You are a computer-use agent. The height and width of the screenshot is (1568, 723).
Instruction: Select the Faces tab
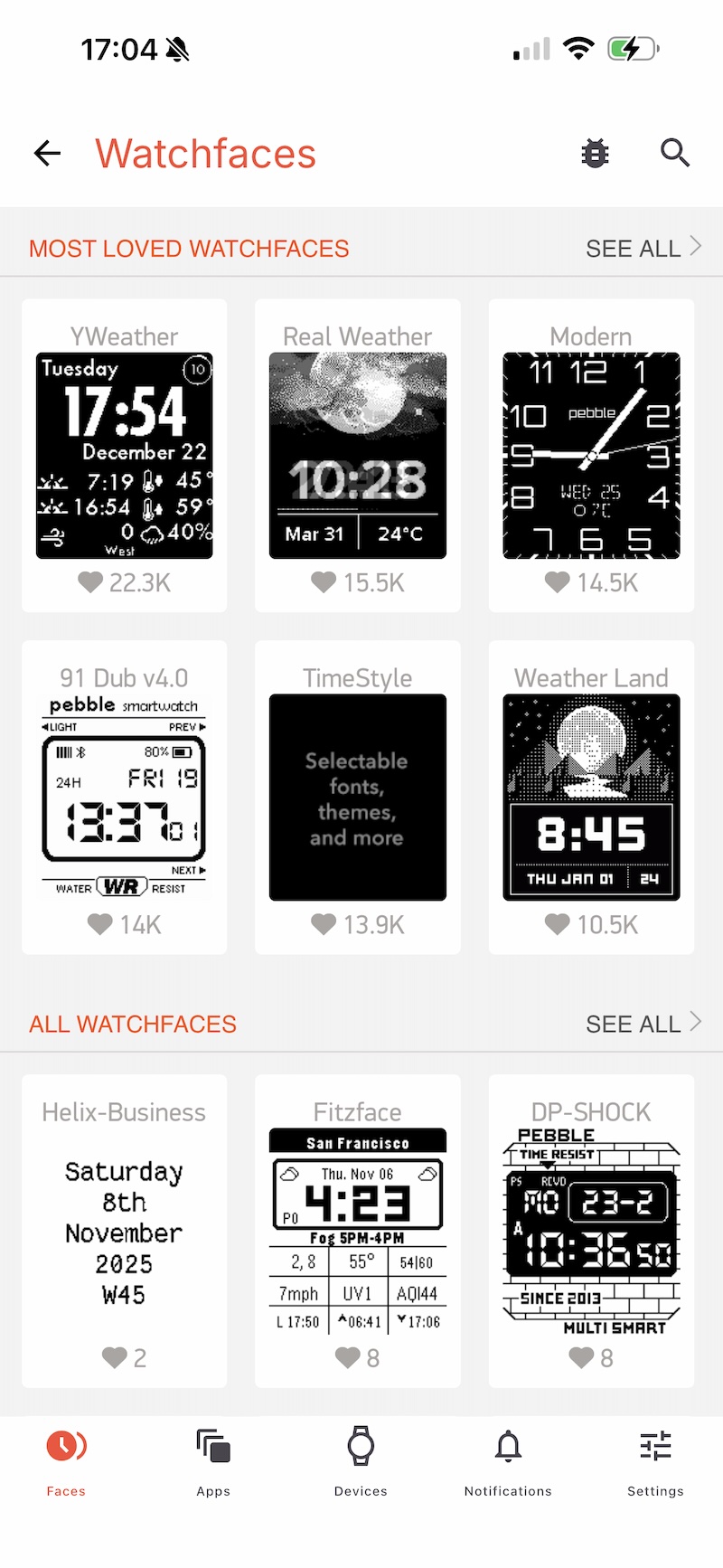(66, 1459)
